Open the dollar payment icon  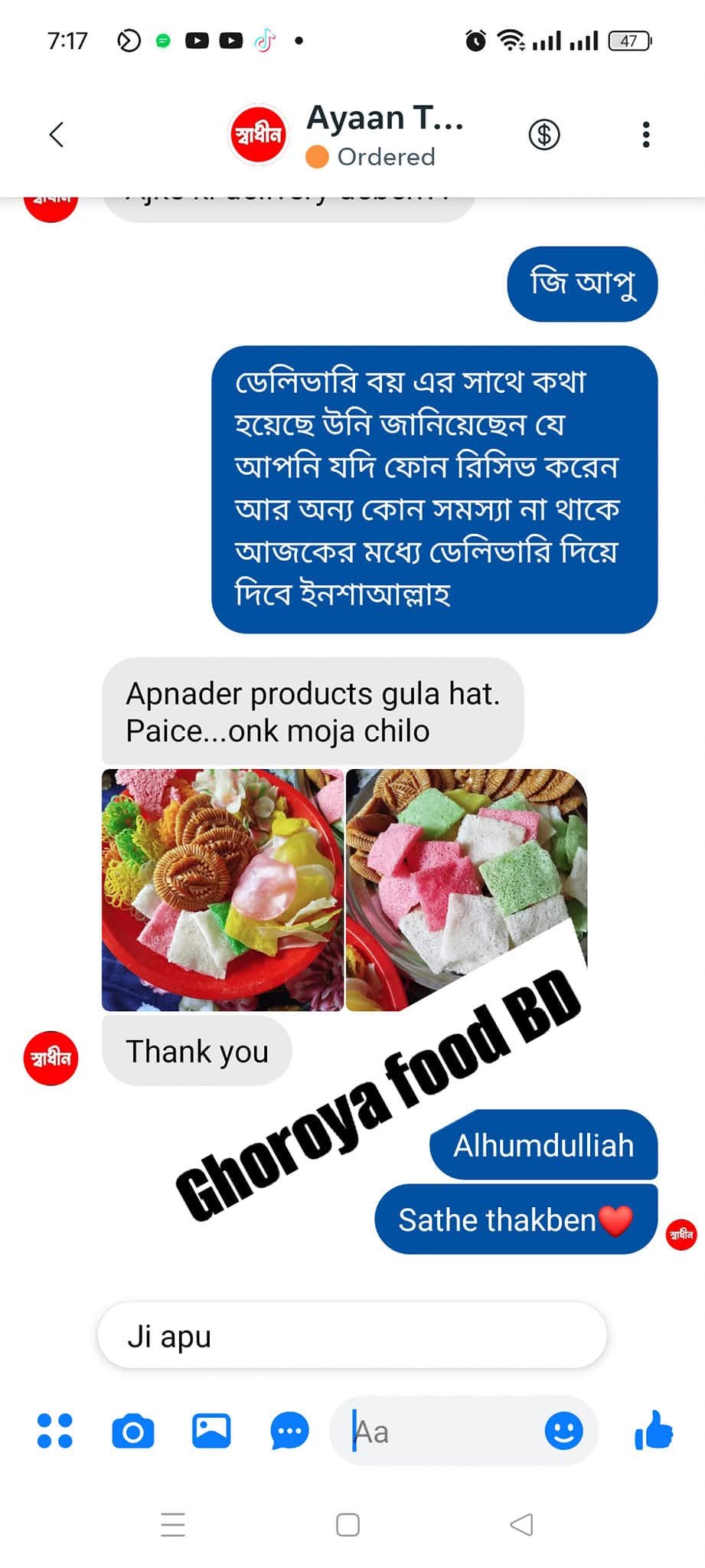544,135
